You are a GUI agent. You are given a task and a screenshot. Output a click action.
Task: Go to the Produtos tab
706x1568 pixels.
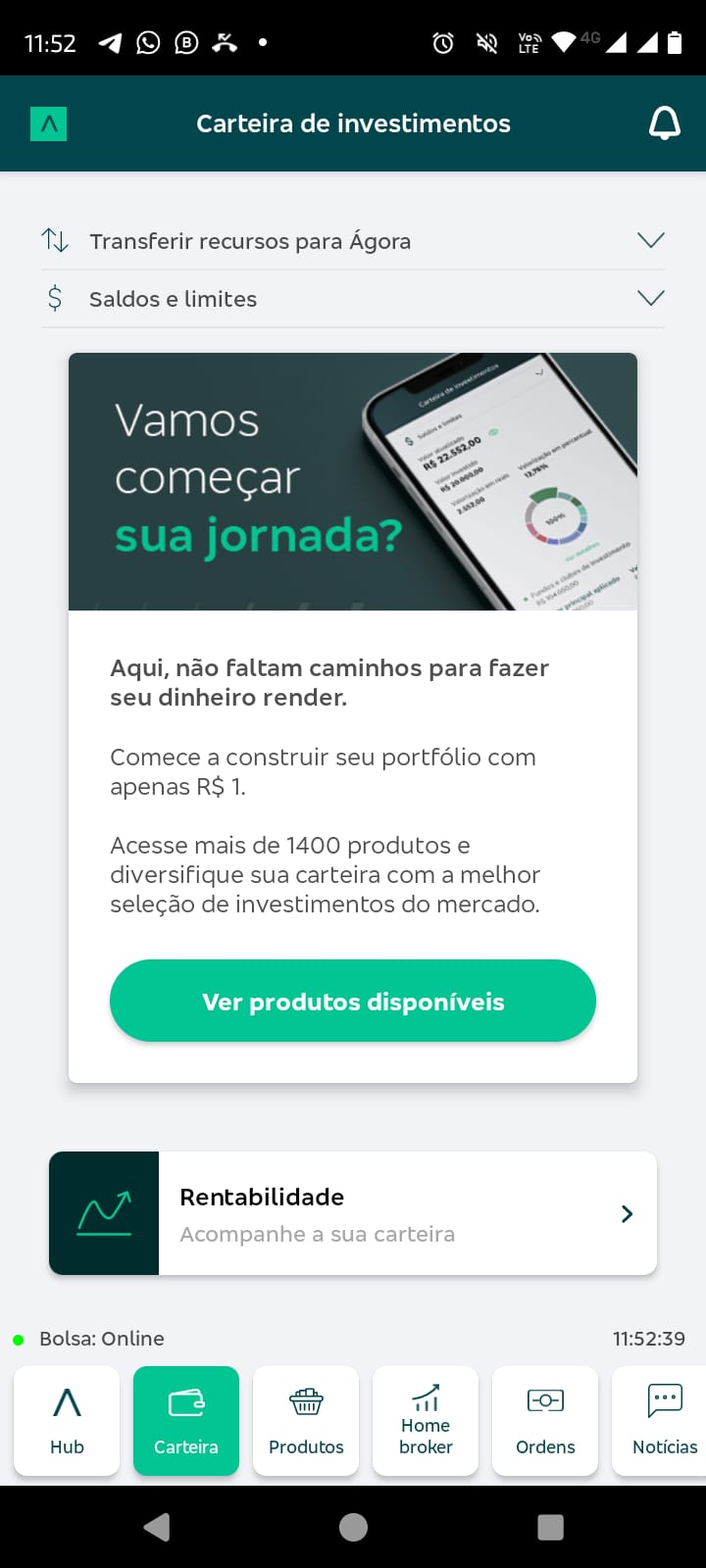(306, 1420)
